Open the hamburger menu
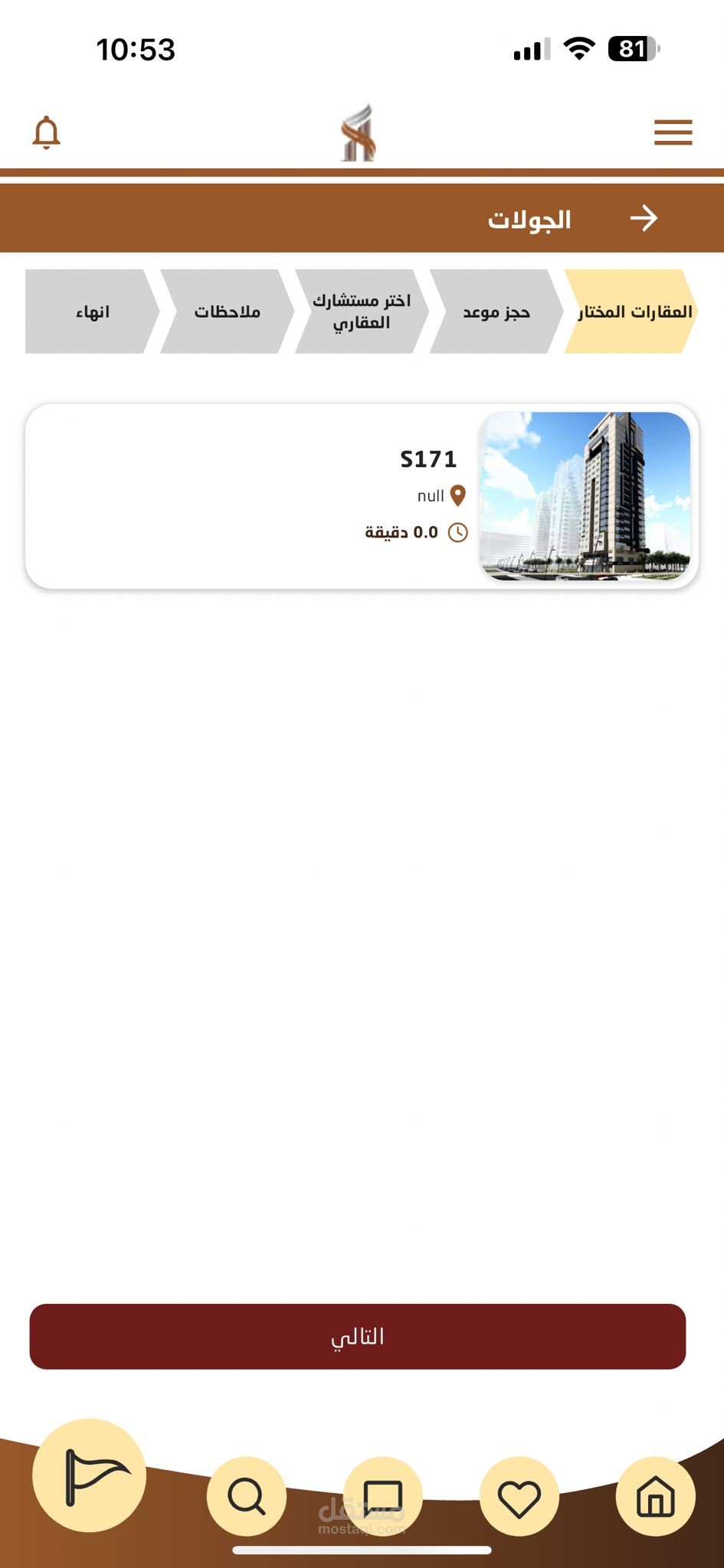Viewport: 724px width, 1568px height. click(x=673, y=132)
